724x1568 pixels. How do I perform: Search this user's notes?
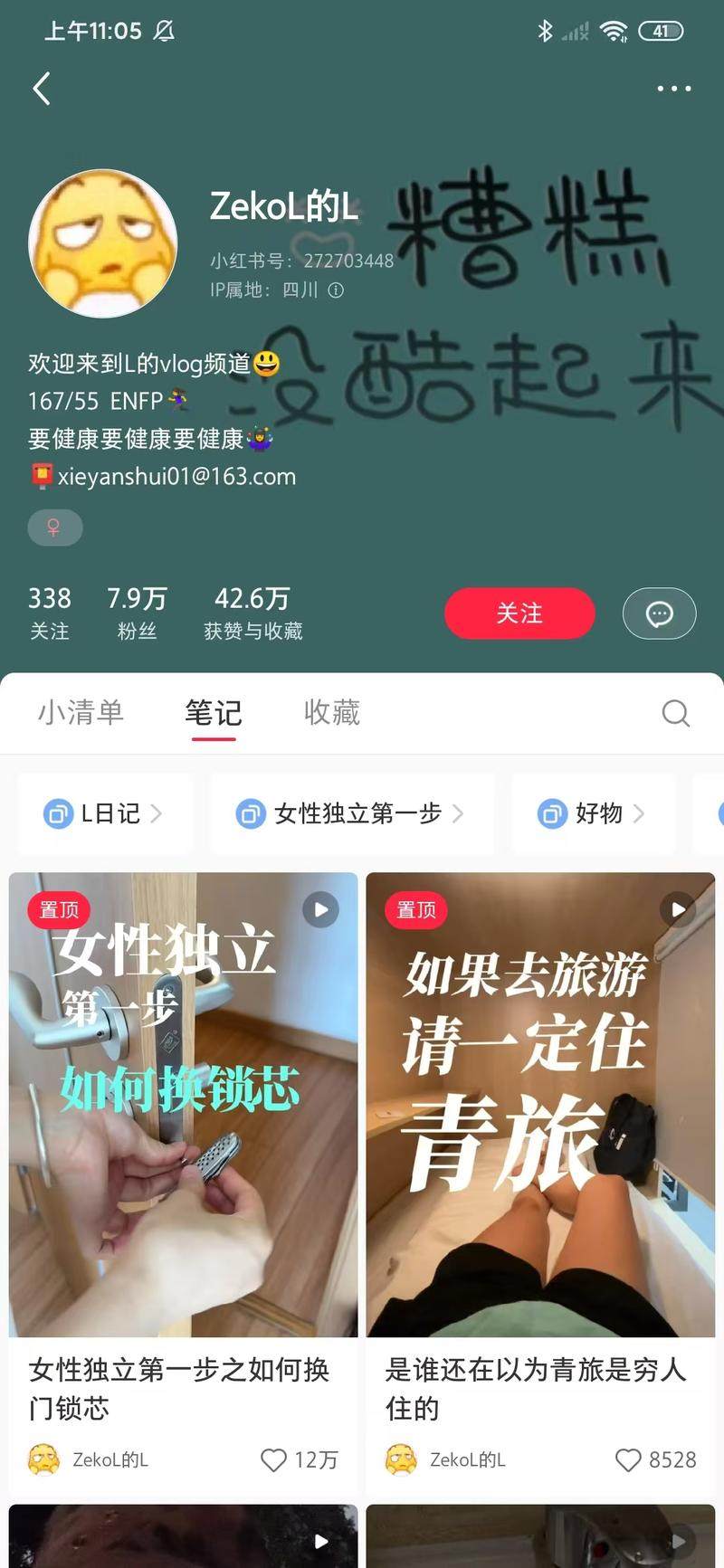[675, 713]
